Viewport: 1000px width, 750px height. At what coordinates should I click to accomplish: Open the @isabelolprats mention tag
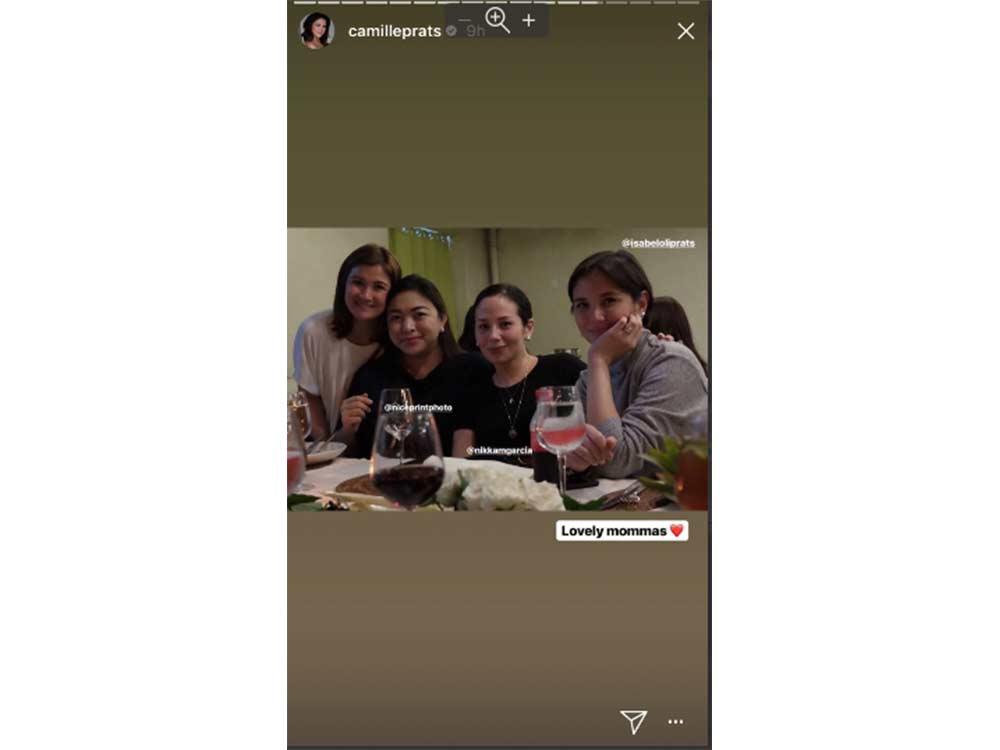coord(657,243)
